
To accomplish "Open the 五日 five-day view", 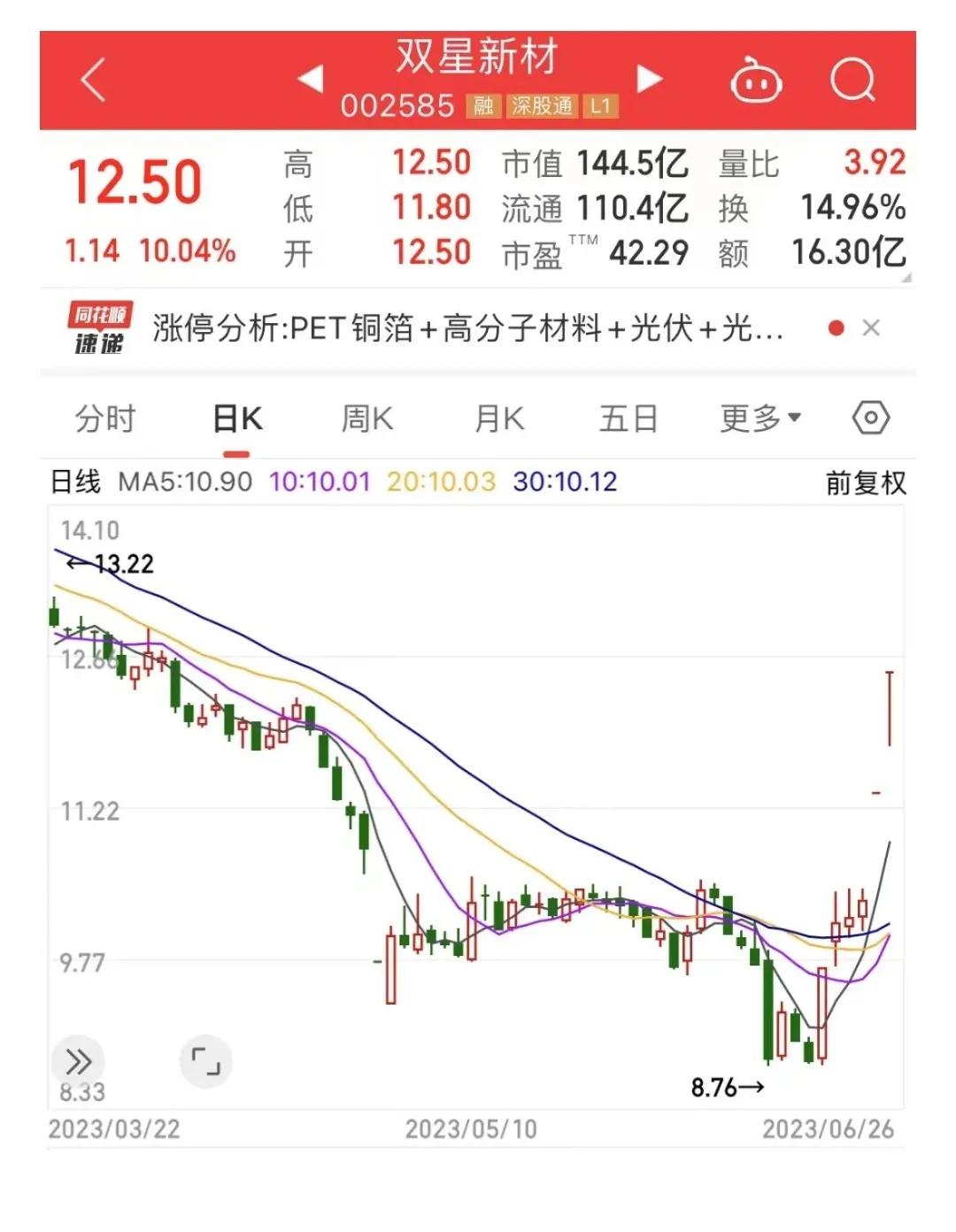I will [628, 418].
